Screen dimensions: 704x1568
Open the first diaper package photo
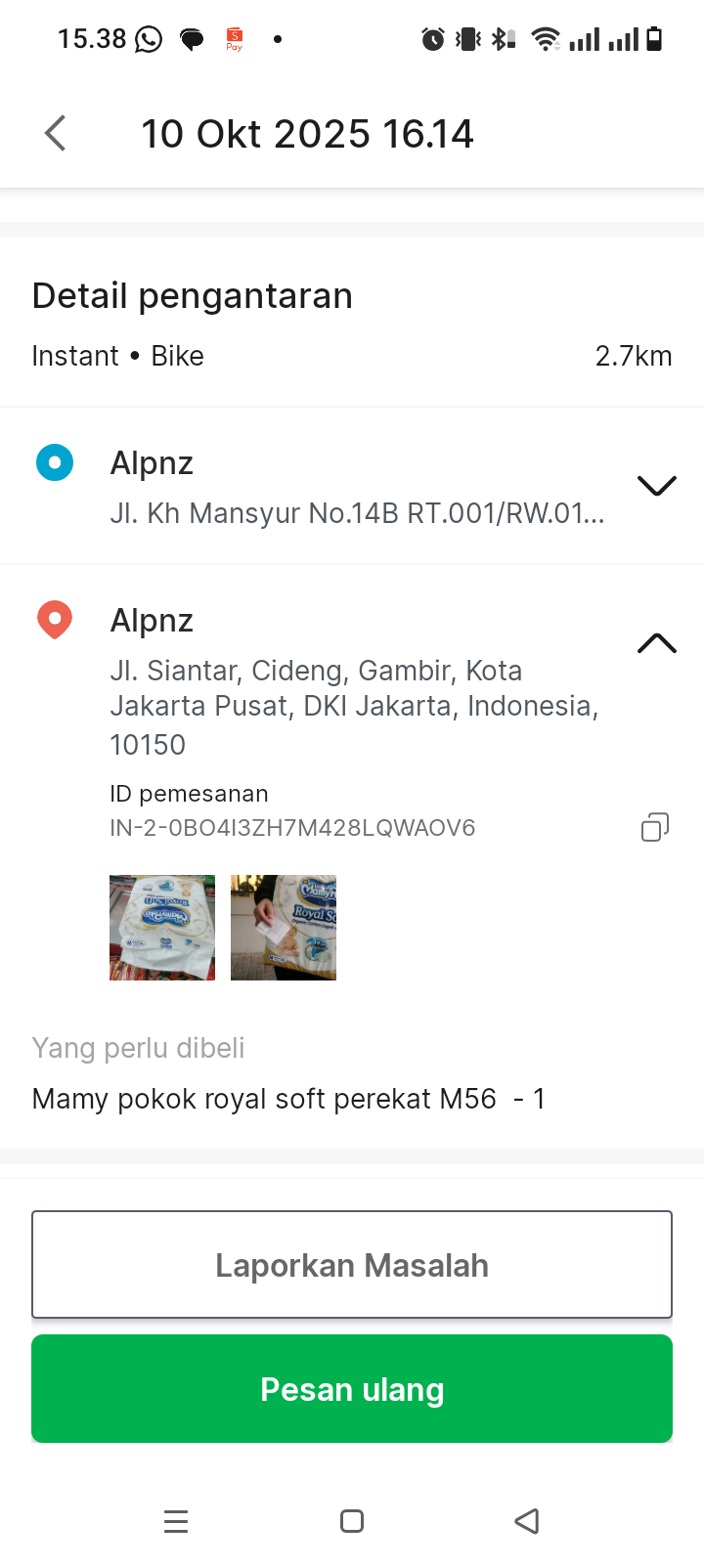click(162, 927)
